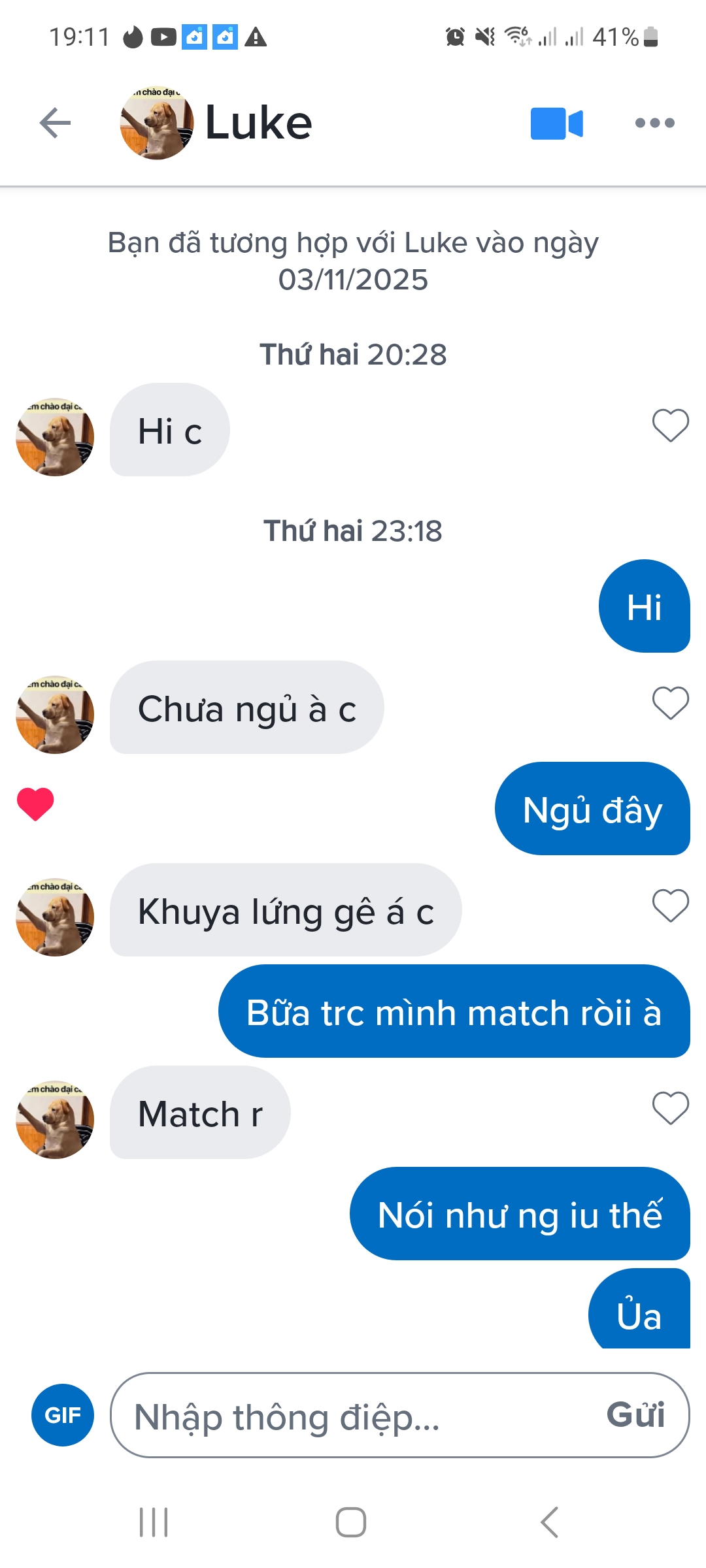The width and height of the screenshot is (706, 1568).
Task: Go back using the top-left arrow
Action: click(55, 123)
